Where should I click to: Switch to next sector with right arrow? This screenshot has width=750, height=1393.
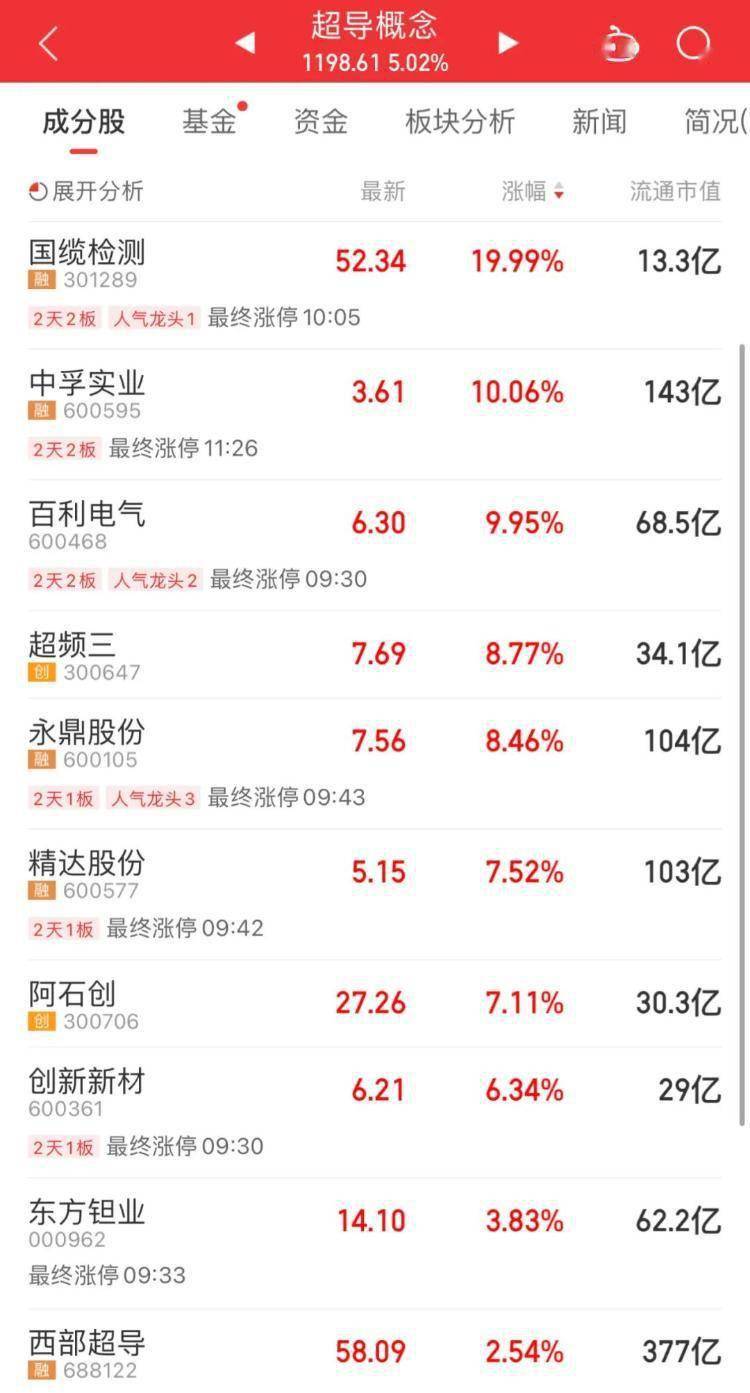tap(508, 43)
